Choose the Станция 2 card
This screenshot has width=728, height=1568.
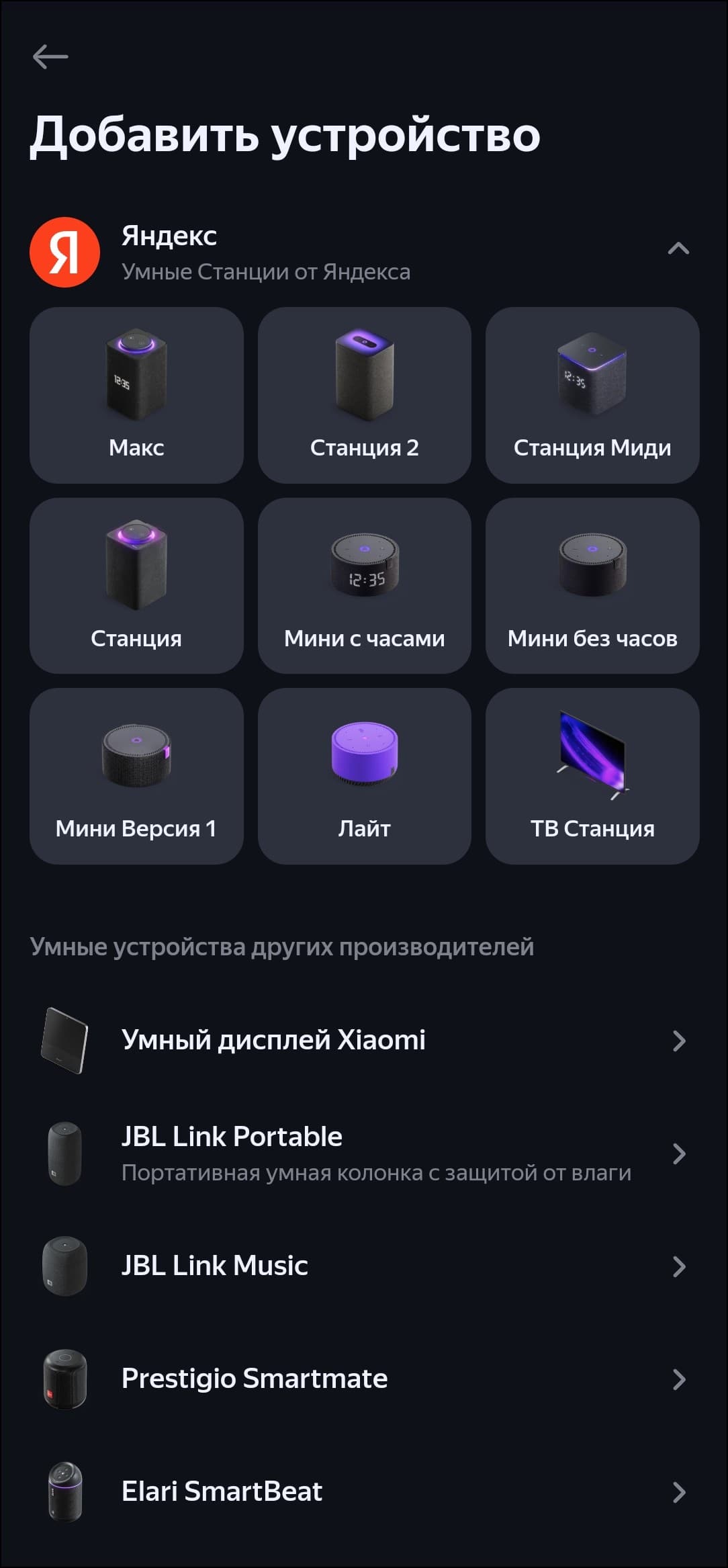coord(364,395)
